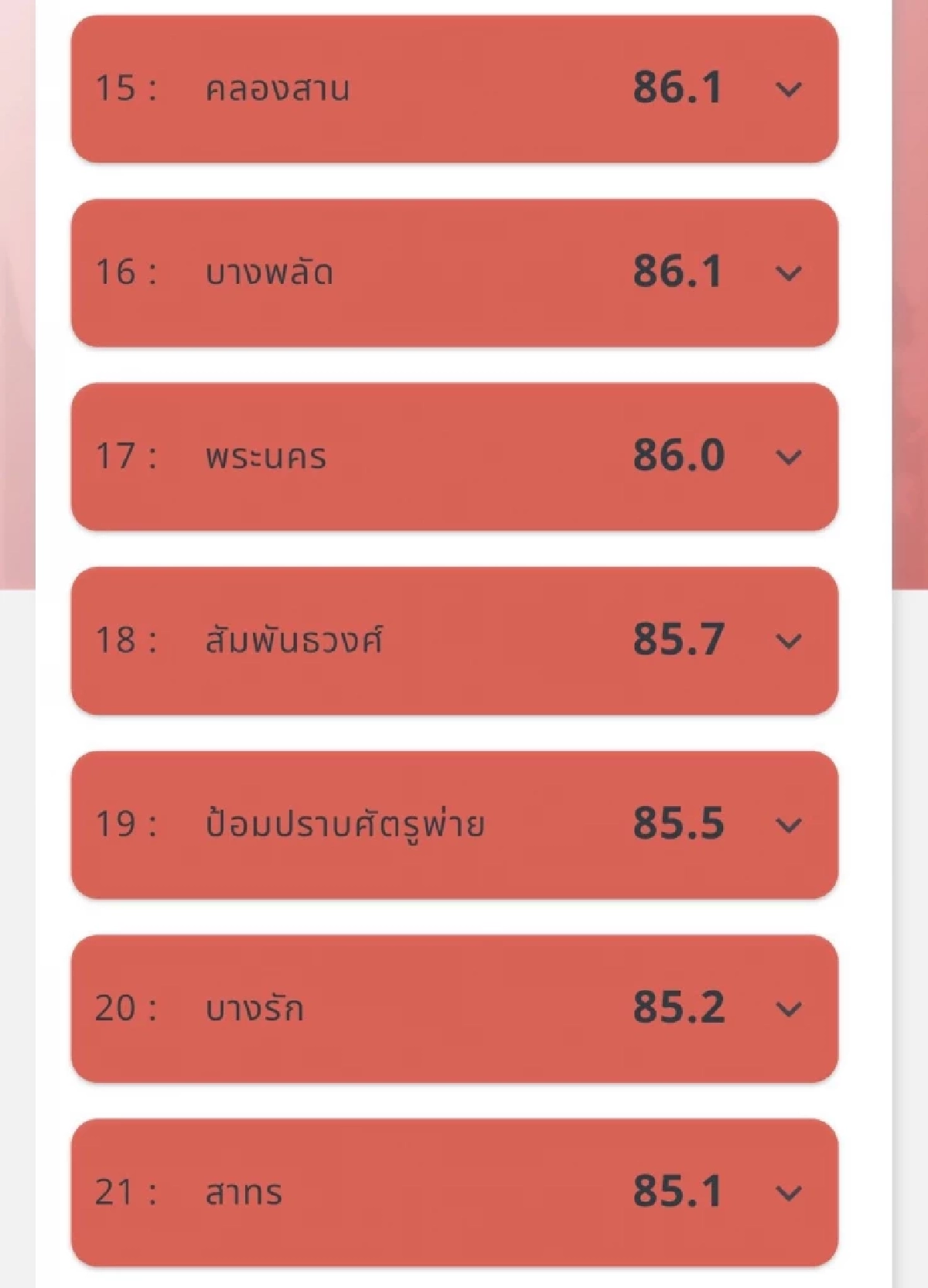This screenshot has width=928, height=1288.
Task: Open the dropdown arrow on ป้อมปราบศัตรูพ่าย row
Action: tap(788, 825)
